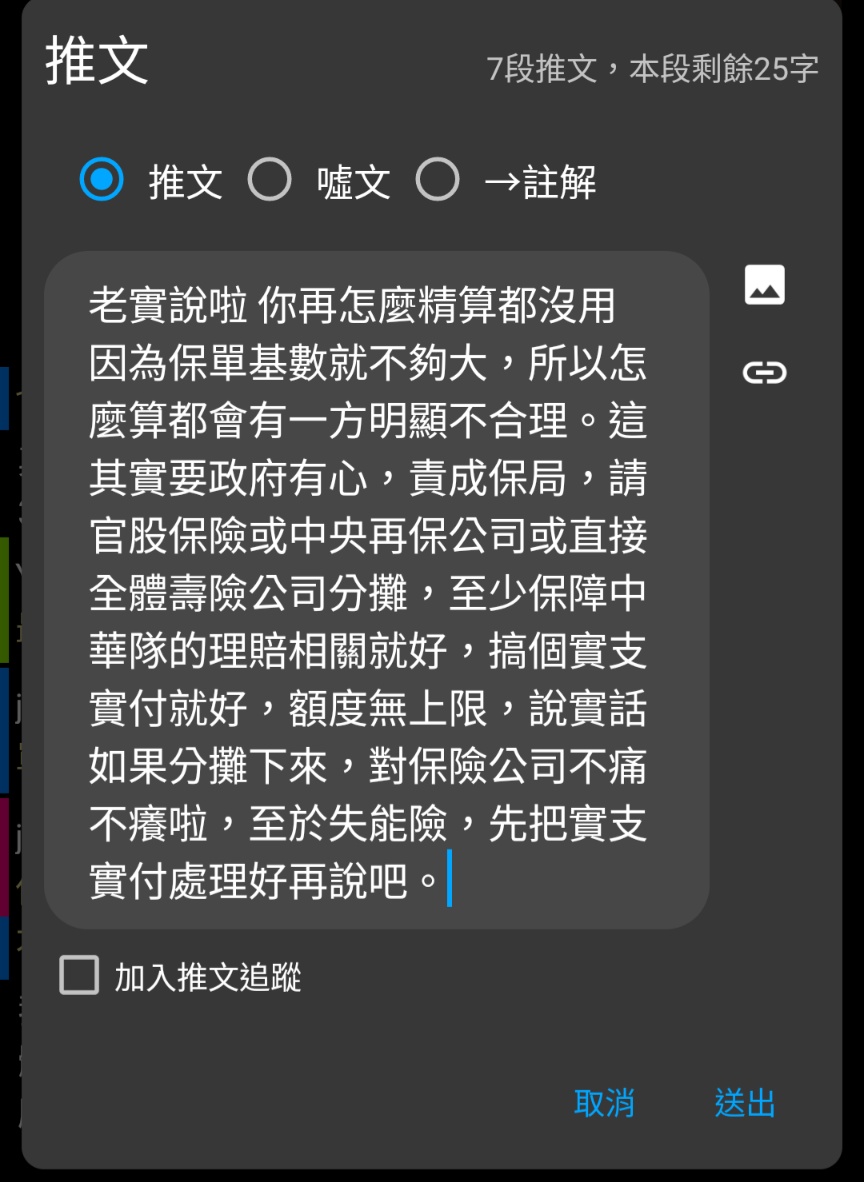Viewport: 864px width, 1182px height.
Task: Select the →註解 radio option
Action: click(437, 181)
